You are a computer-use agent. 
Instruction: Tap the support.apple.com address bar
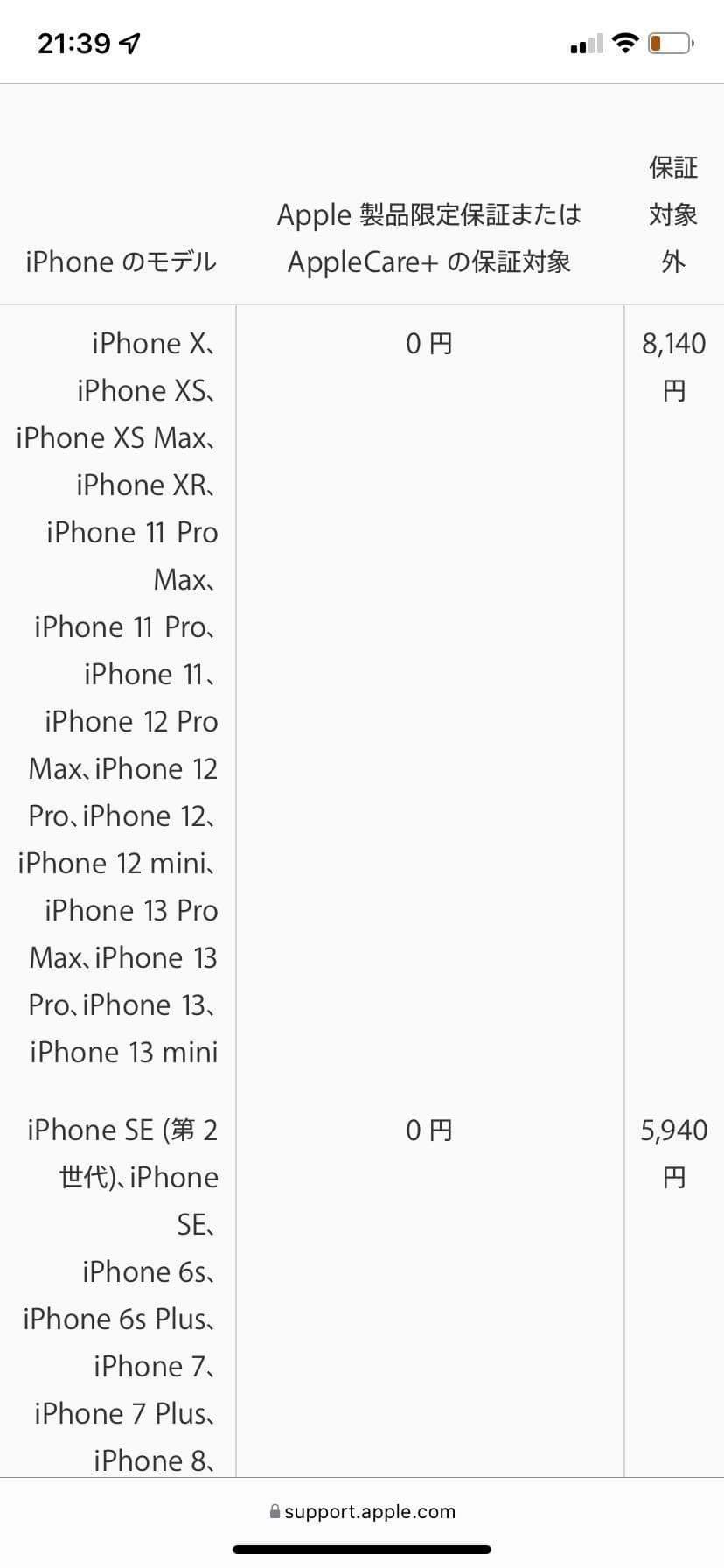[x=362, y=1511]
